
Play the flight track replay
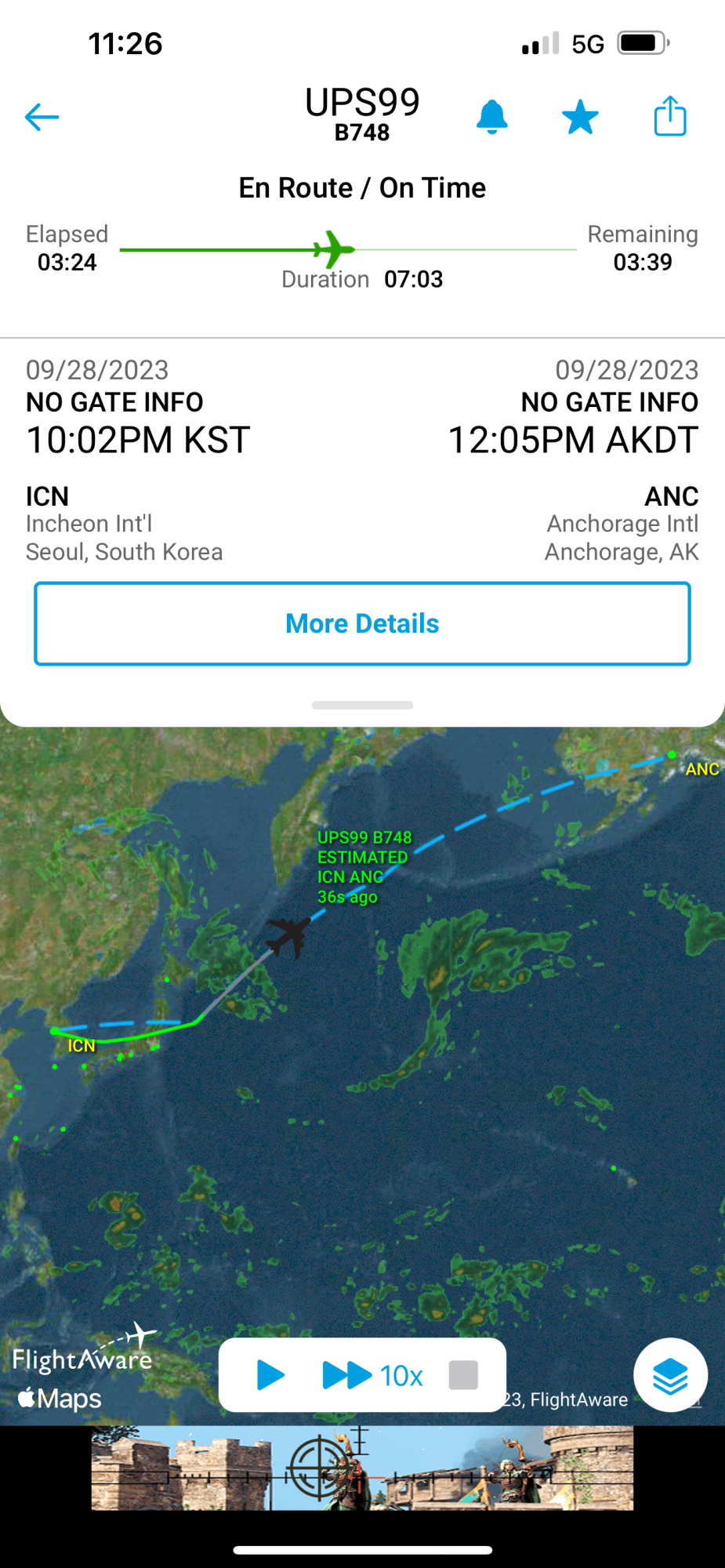[x=270, y=1375]
